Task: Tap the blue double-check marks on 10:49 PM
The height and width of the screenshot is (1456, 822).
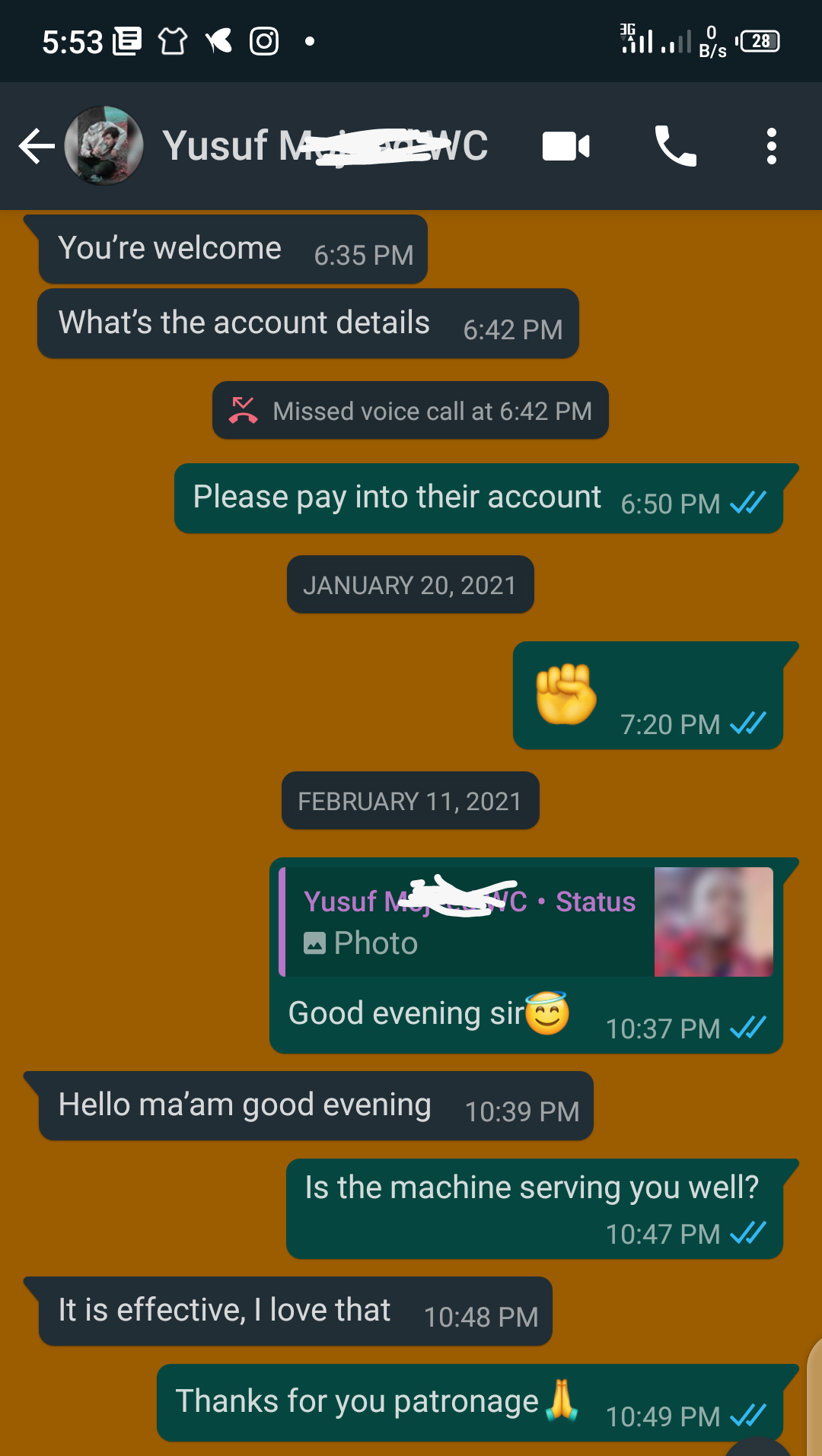Action: 750,1413
